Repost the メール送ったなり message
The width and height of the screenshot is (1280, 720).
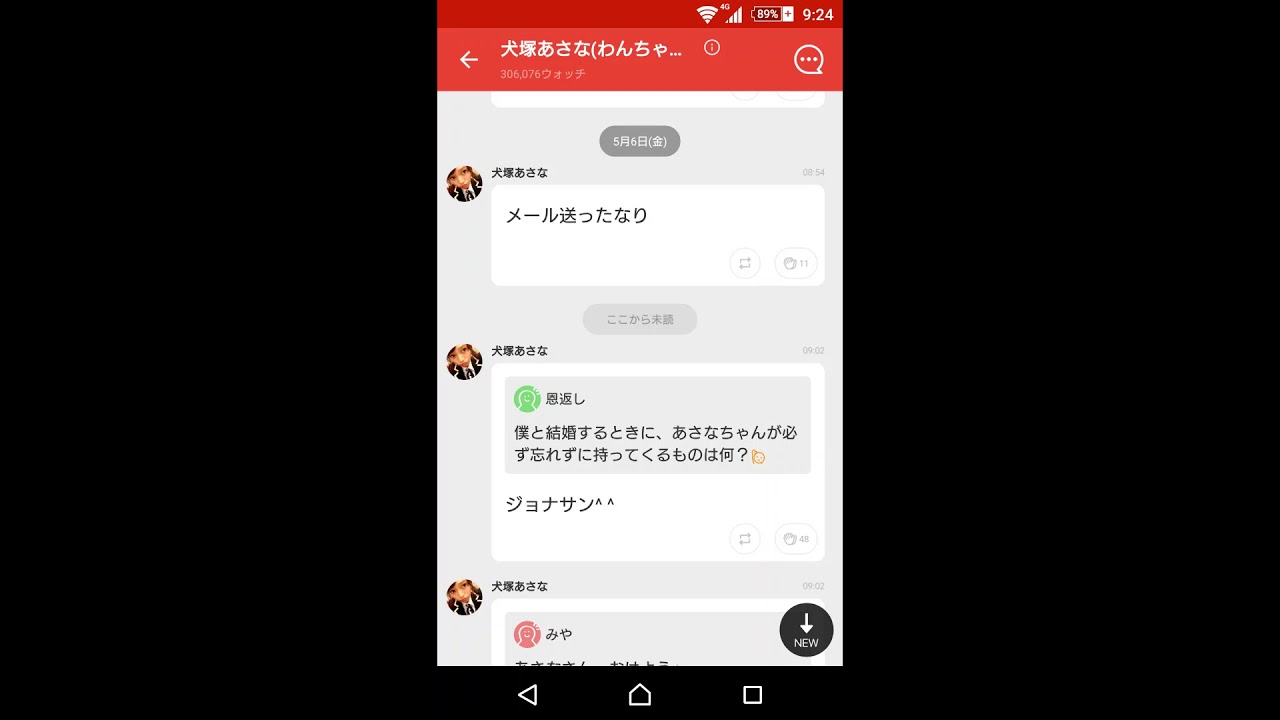(745, 263)
